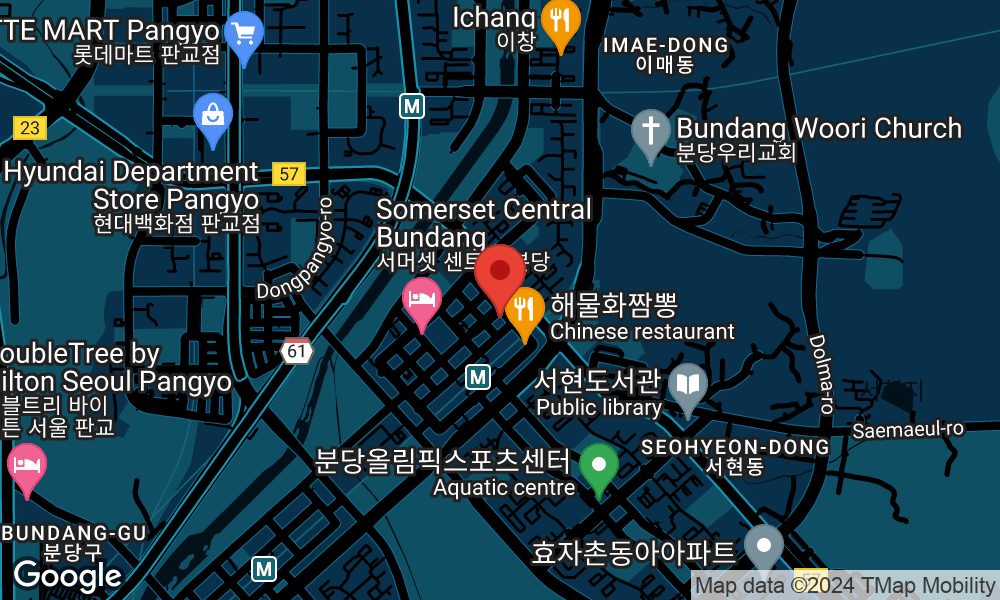Open the DoubleTree by Hilton hotel pin

click(x=26, y=467)
